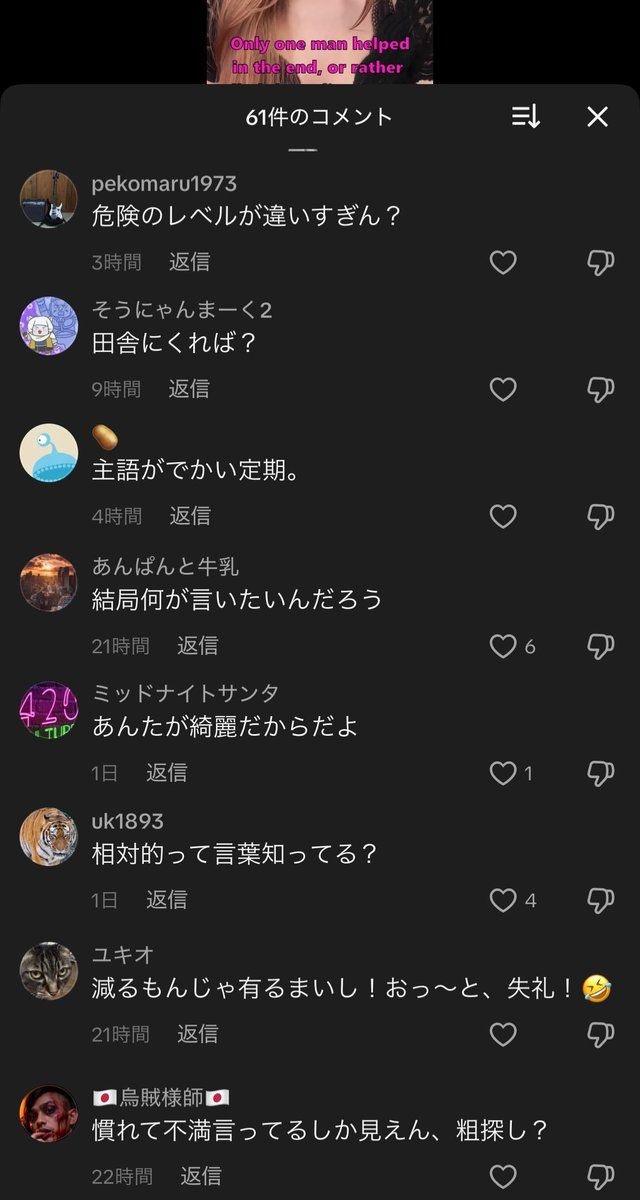Like the comment 田舎にくれば？
This screenshot has width=640, height=1200.
coord(503,389)
